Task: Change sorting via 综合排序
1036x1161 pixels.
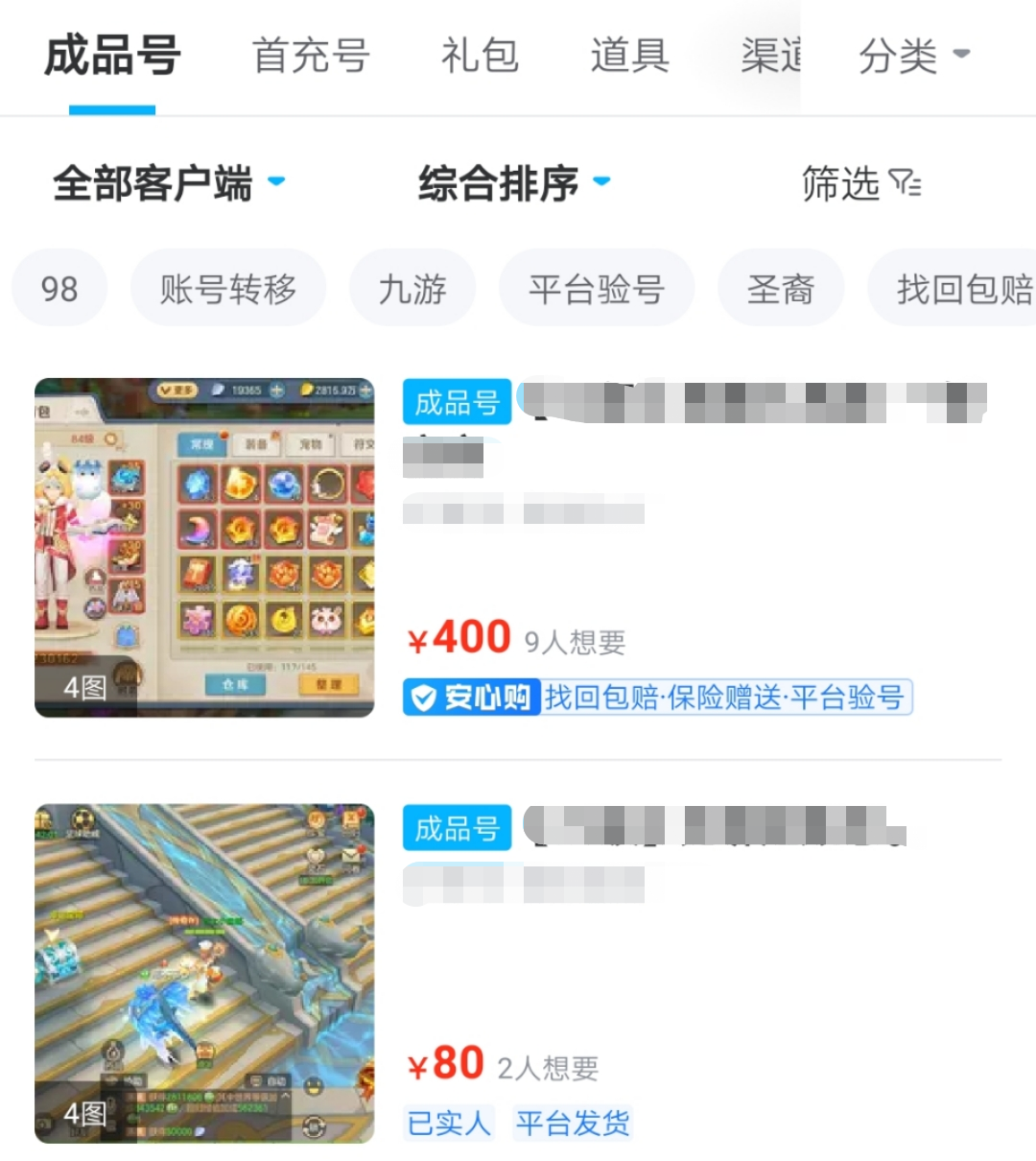Action: click(513, 182)
